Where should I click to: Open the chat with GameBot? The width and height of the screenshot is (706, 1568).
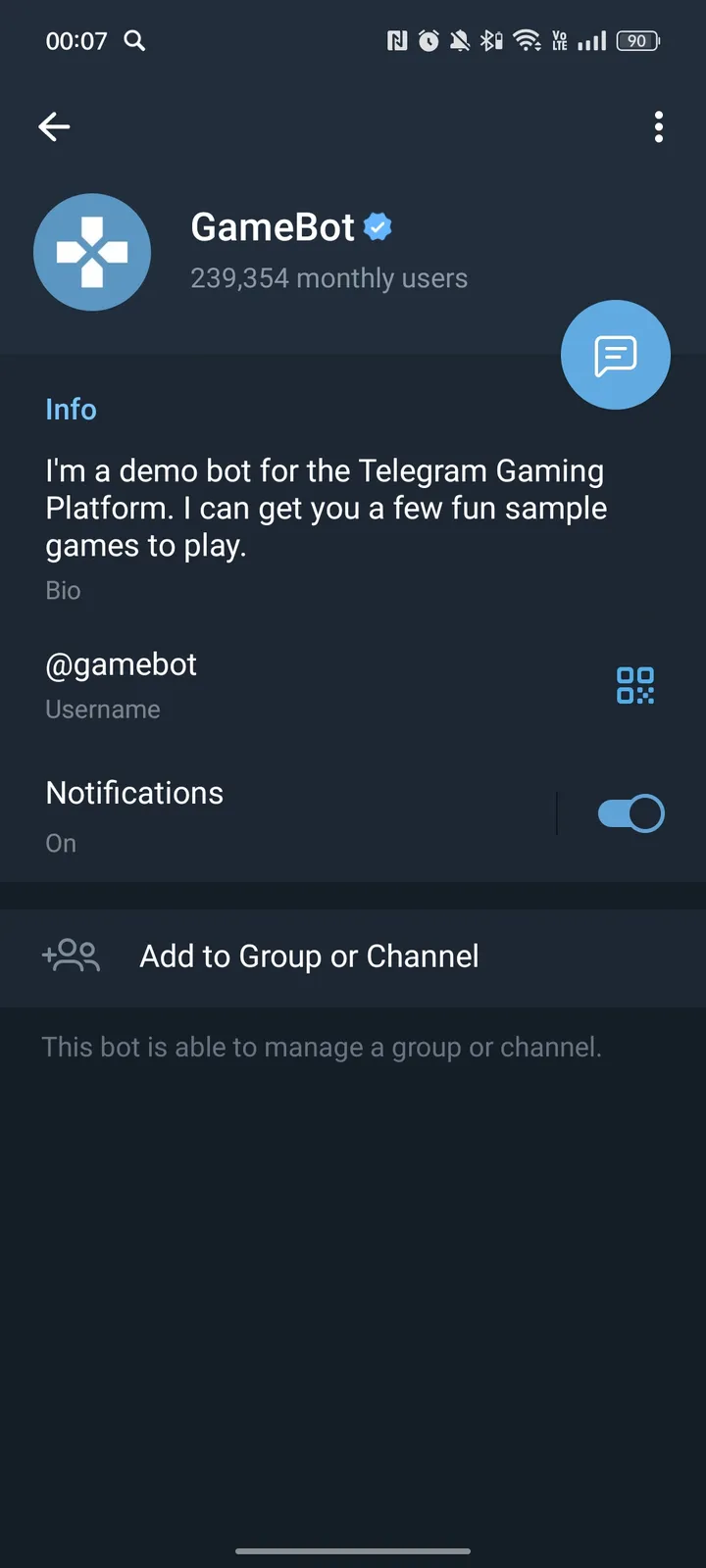(615, 355)
